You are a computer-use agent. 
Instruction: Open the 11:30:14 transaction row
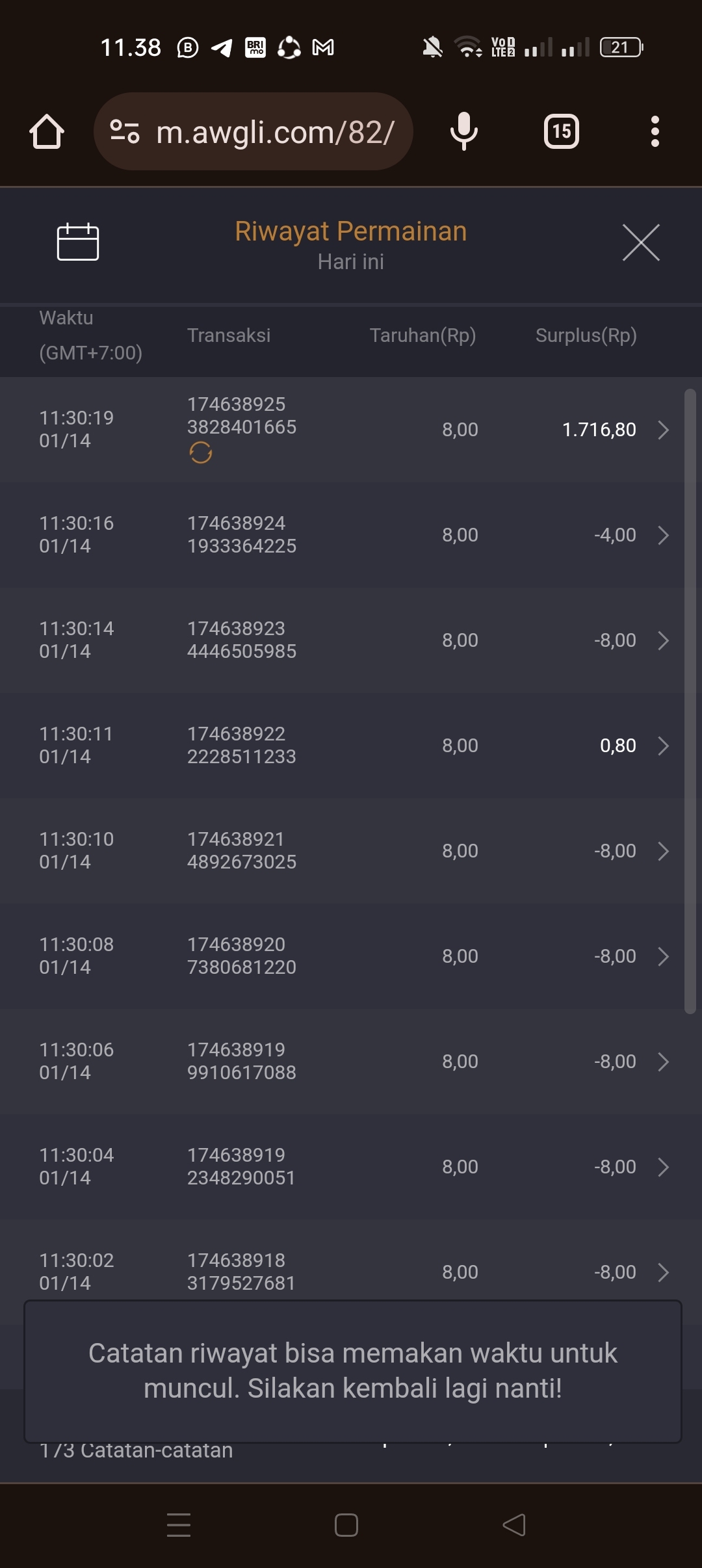pos(663,640)
